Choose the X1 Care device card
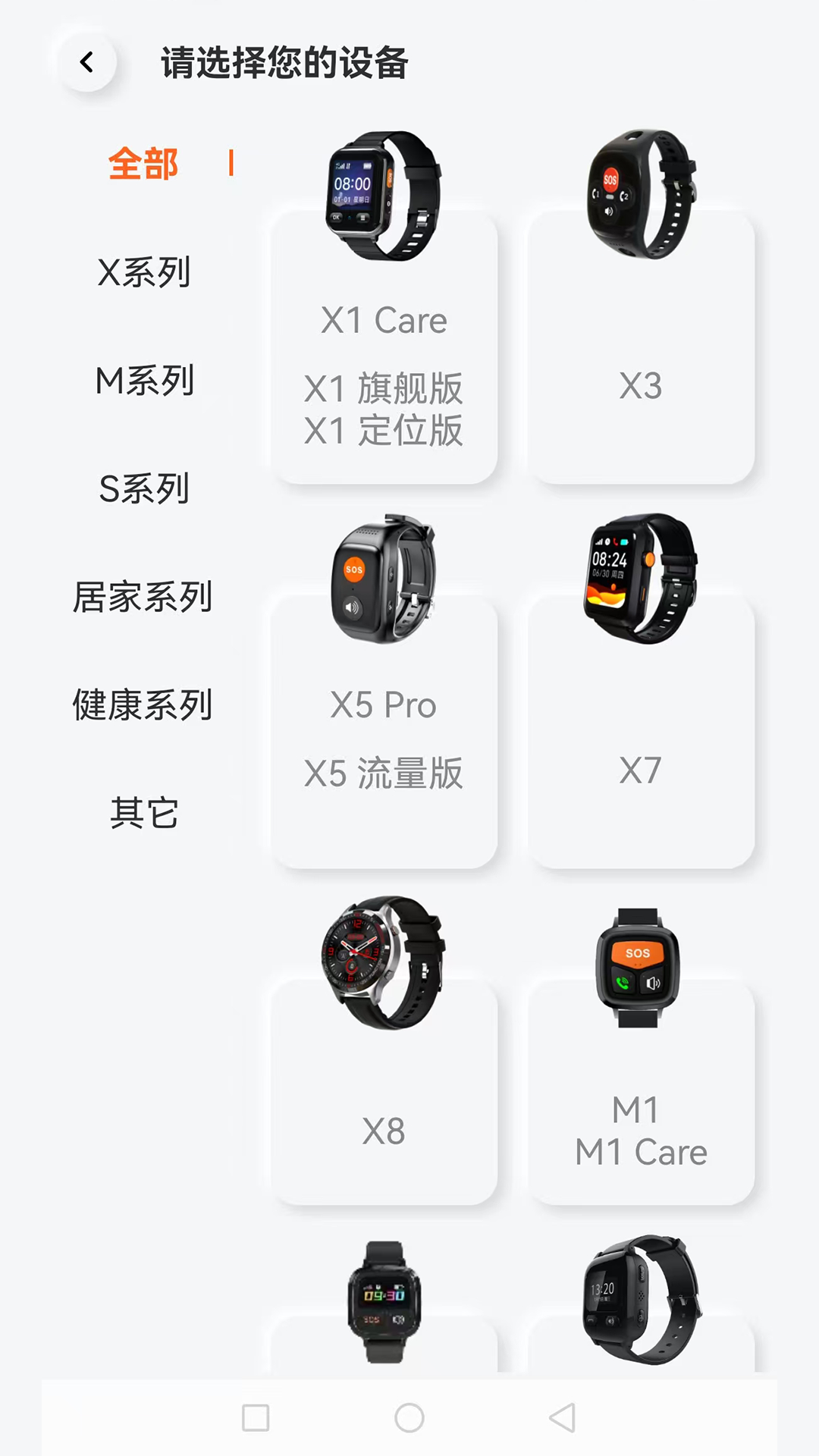This screenshot has width=819, height=1456. (x=383, y=349)
